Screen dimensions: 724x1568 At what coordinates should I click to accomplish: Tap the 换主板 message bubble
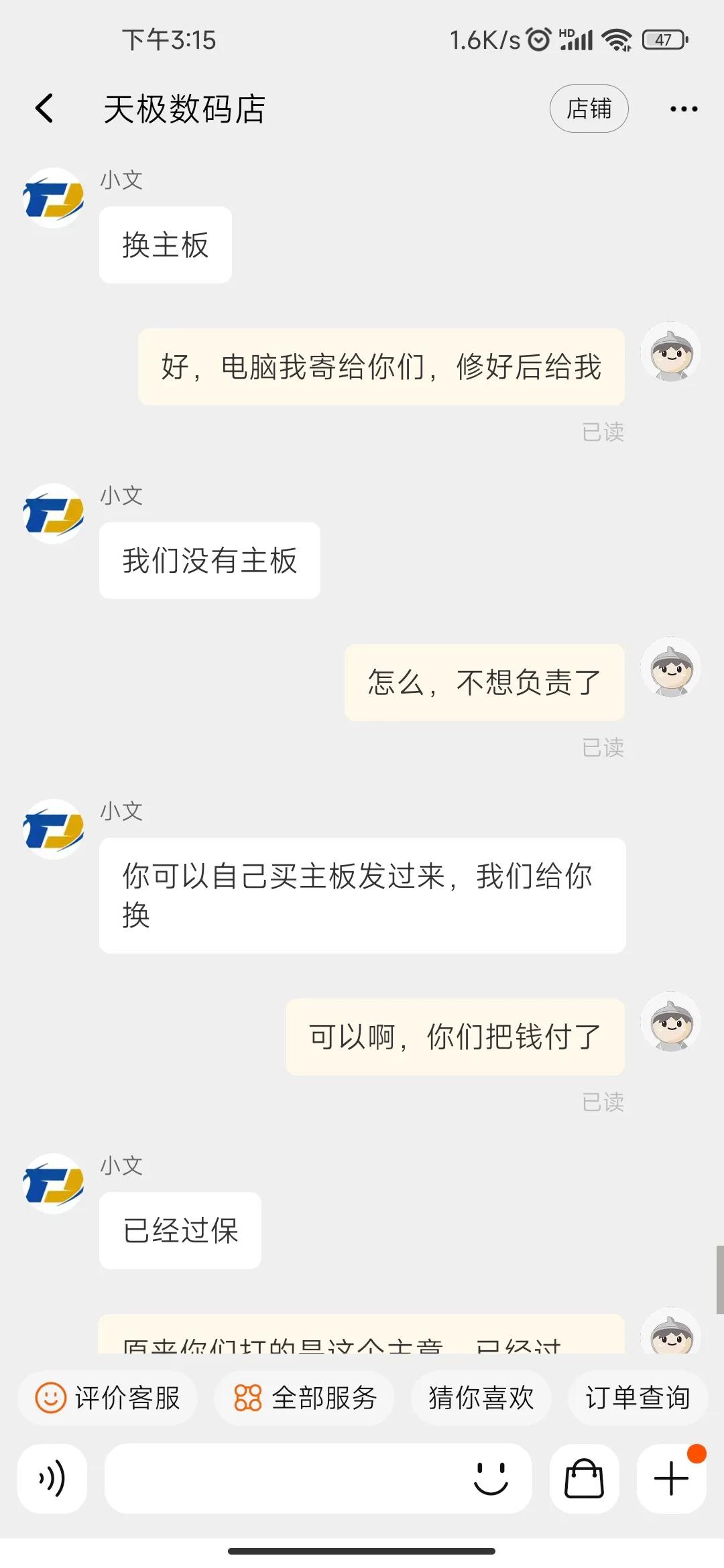[165, 244]
